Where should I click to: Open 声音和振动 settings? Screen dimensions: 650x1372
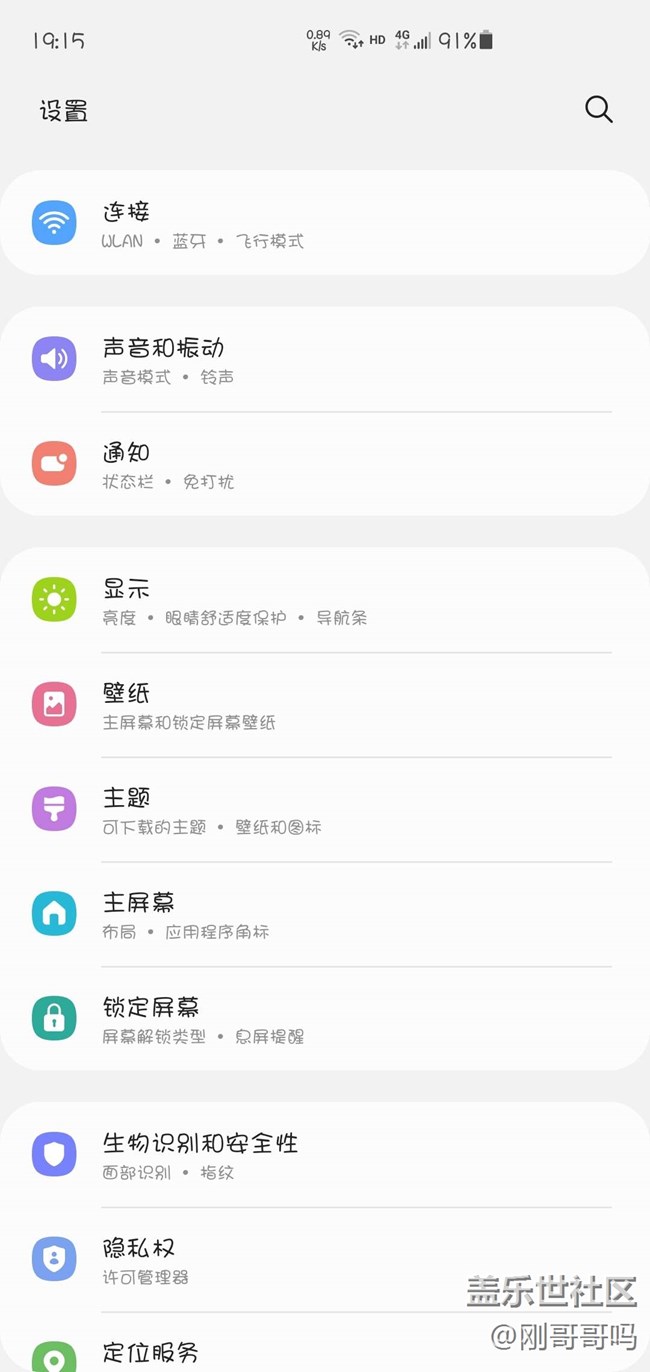tap(324, 360)
